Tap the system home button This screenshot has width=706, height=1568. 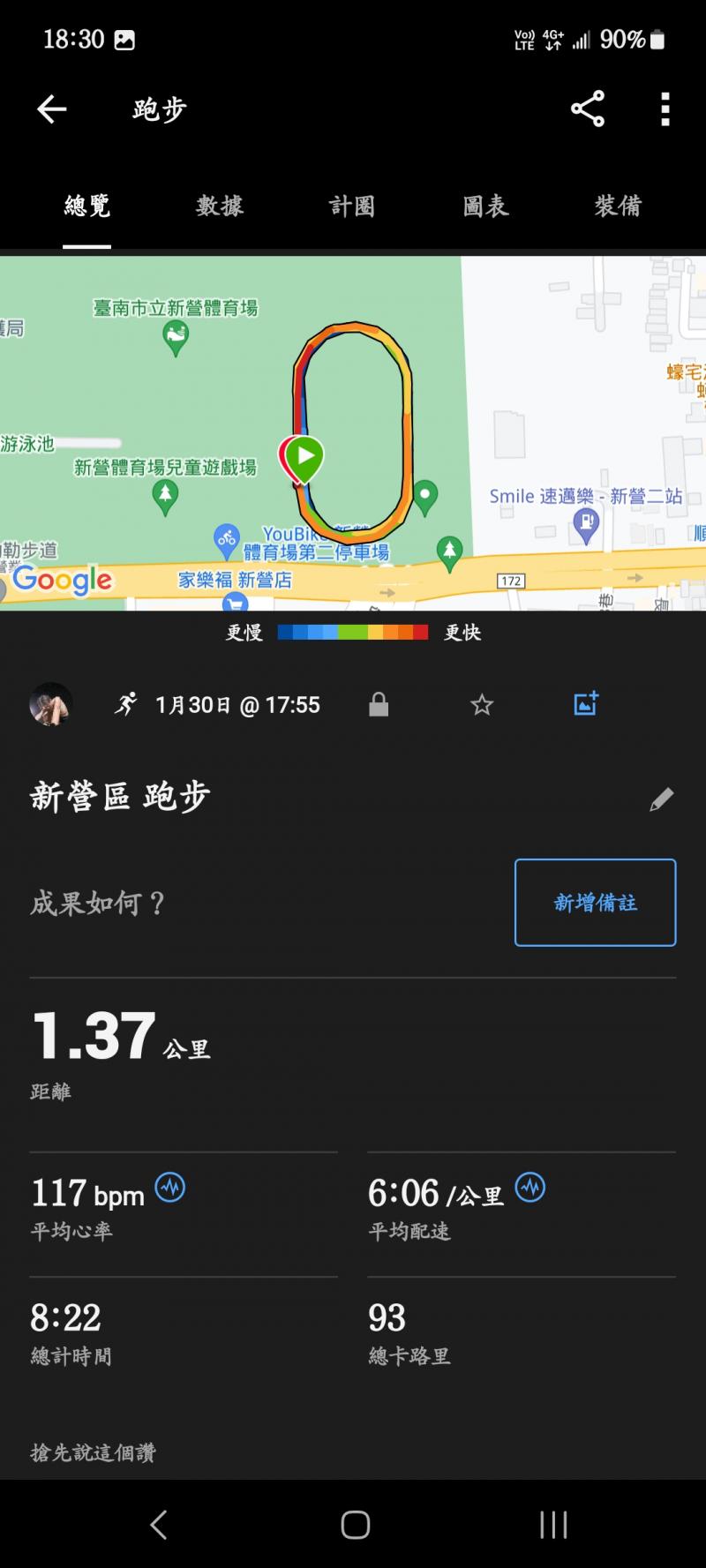[x=355, y=1524]
